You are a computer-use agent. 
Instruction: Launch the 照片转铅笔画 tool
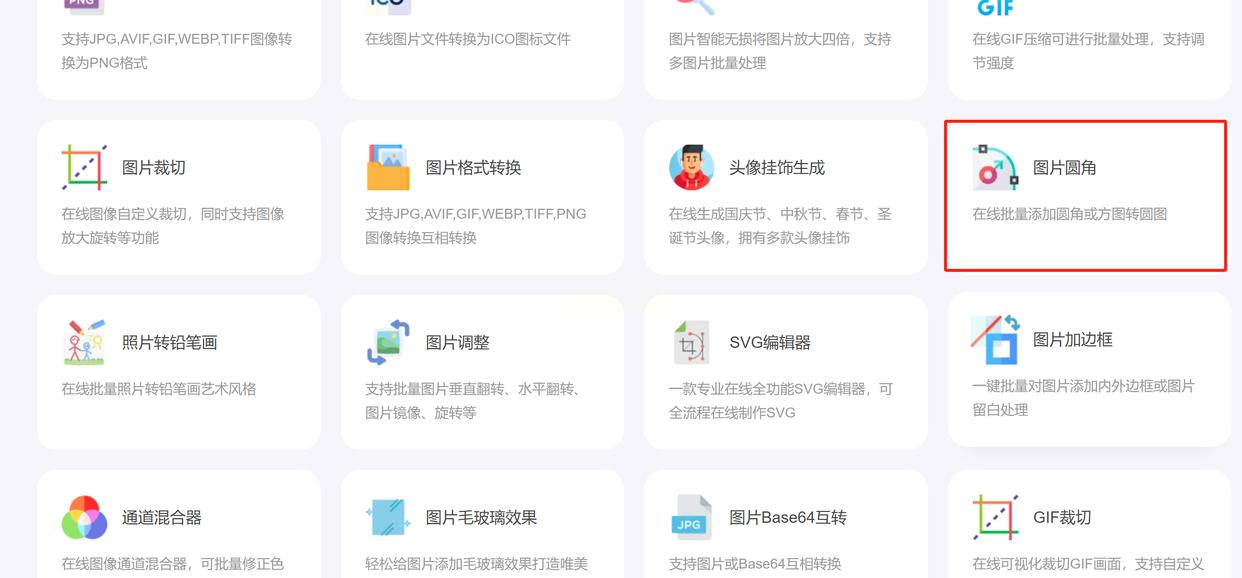pyautogui.click(x=178, y=370)
